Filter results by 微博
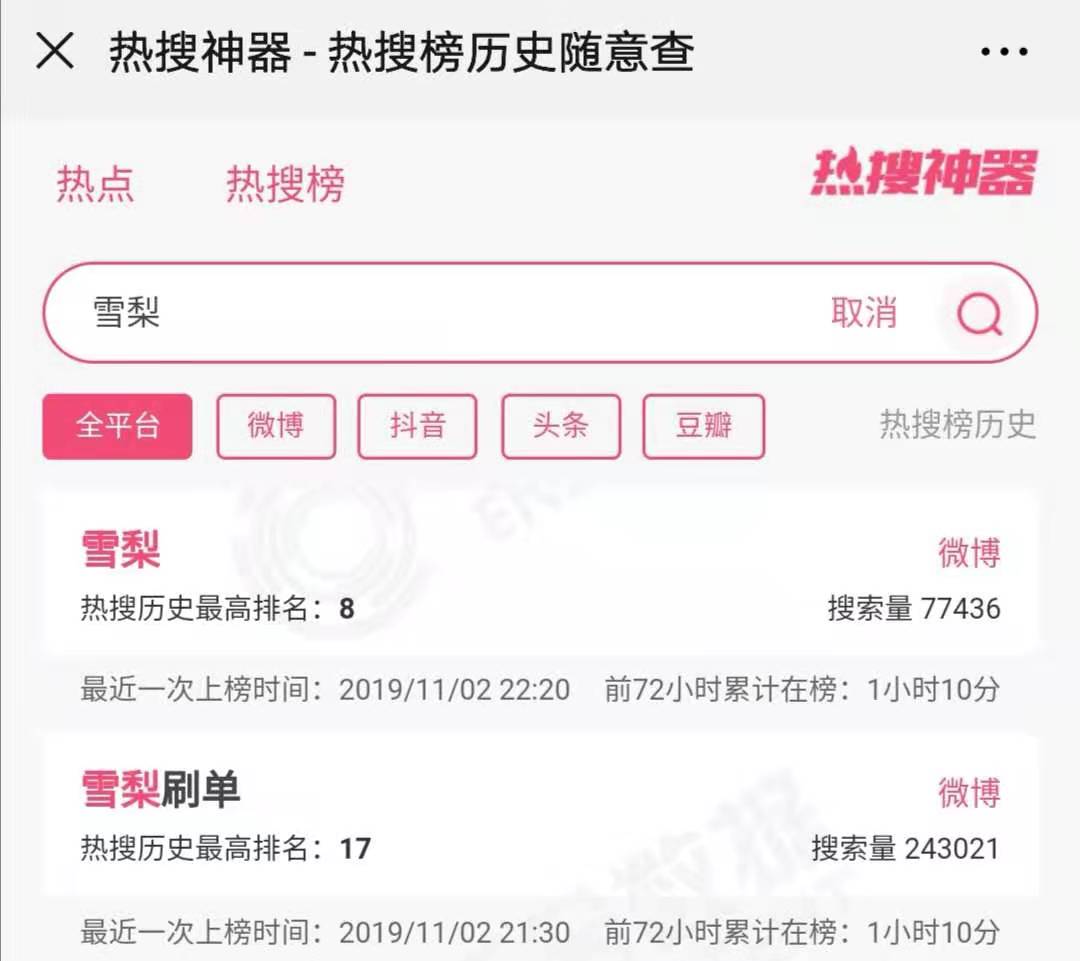This screenshot has height=961, width=1080. pos(276,426)
